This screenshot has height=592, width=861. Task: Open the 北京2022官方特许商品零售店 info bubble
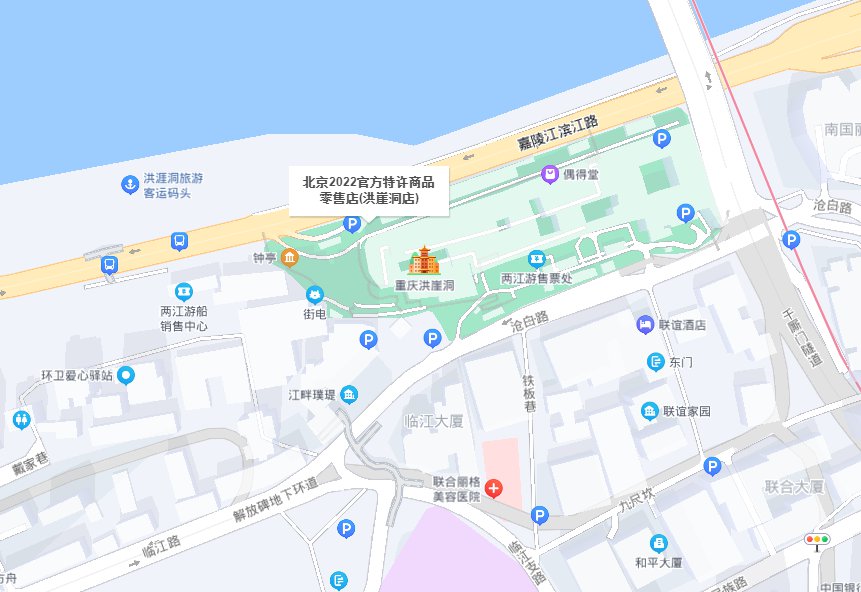[369, 190]
